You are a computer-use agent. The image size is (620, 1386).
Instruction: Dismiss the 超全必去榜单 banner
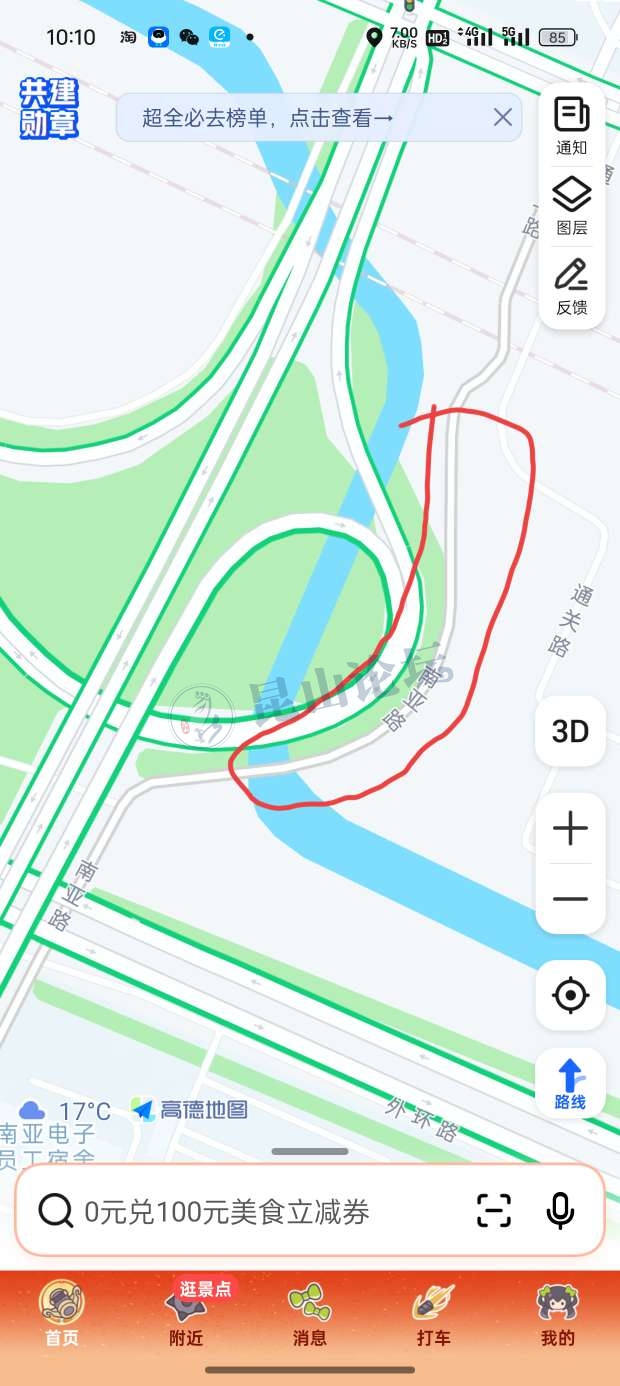point(502,118)
